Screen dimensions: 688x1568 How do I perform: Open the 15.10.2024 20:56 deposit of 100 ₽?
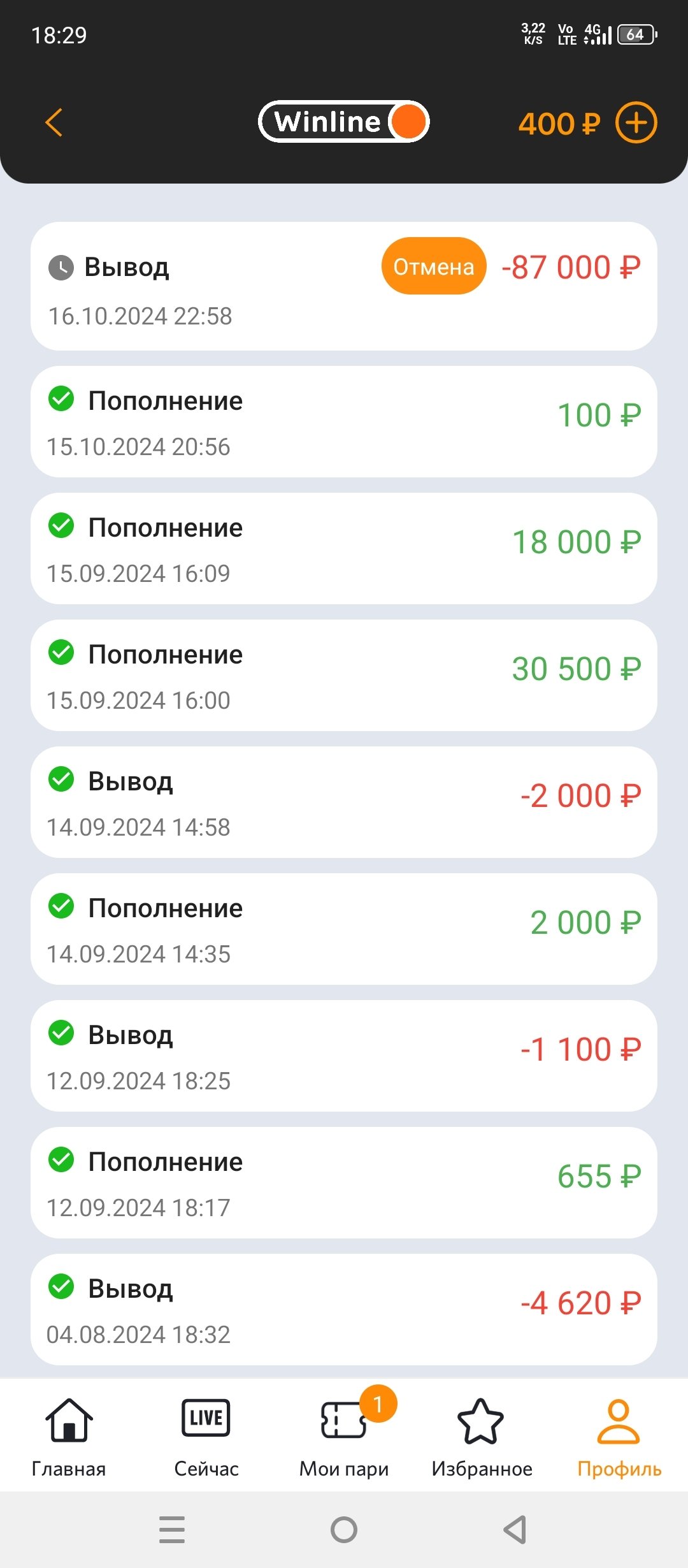pos(344,422)
